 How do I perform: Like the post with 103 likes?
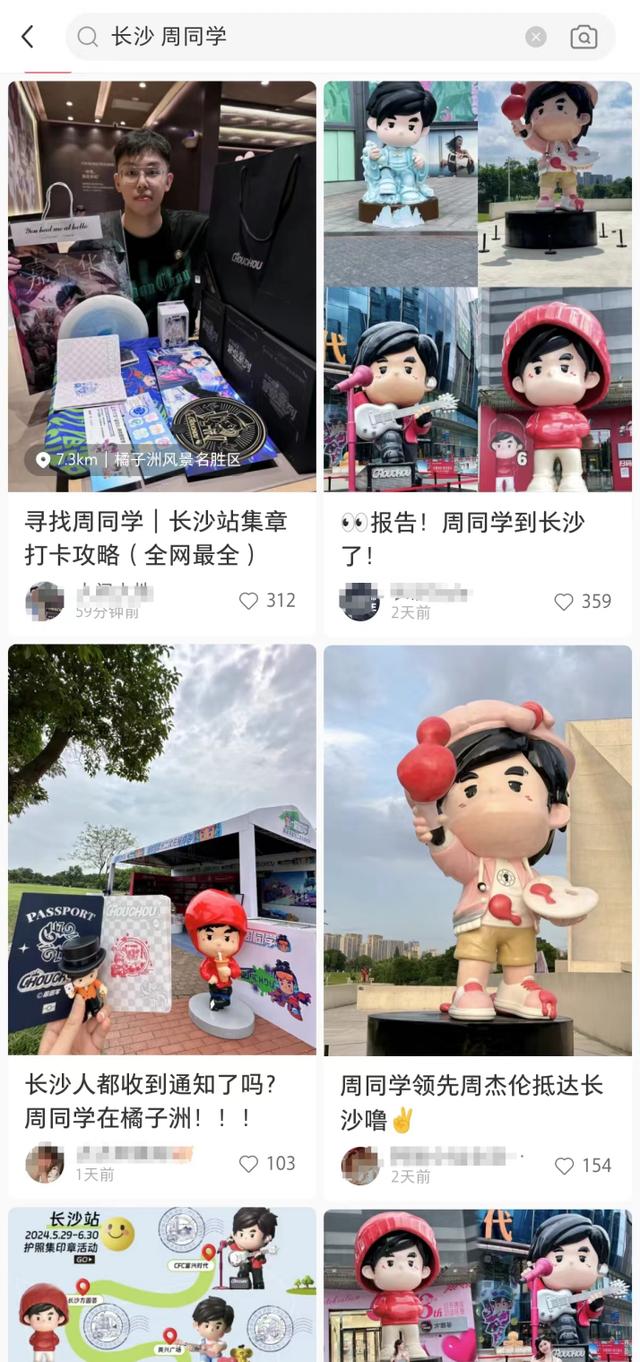[249, 1164]
